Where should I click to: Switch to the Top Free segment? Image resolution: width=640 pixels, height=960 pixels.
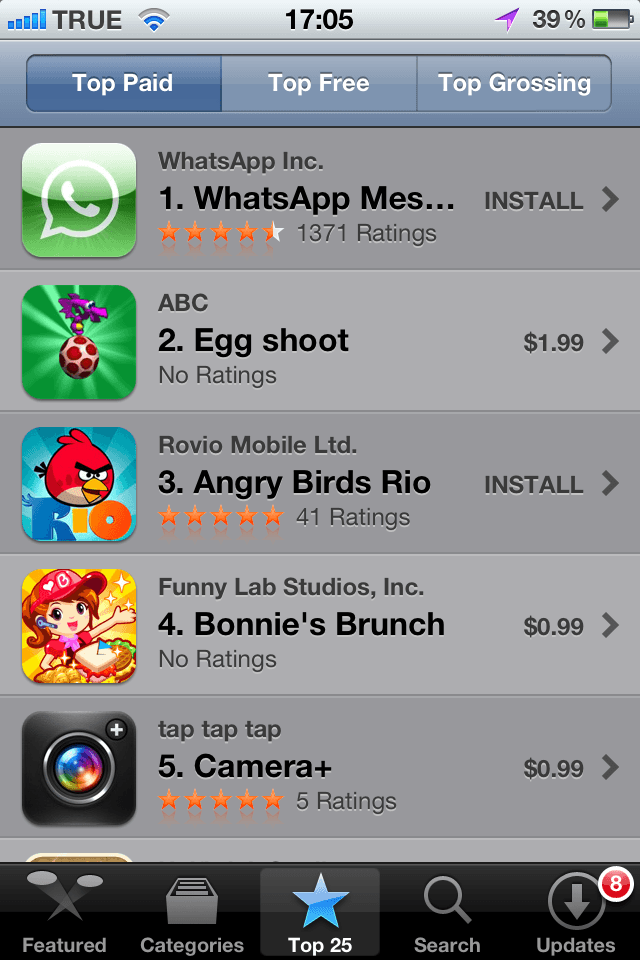point(318,83)
